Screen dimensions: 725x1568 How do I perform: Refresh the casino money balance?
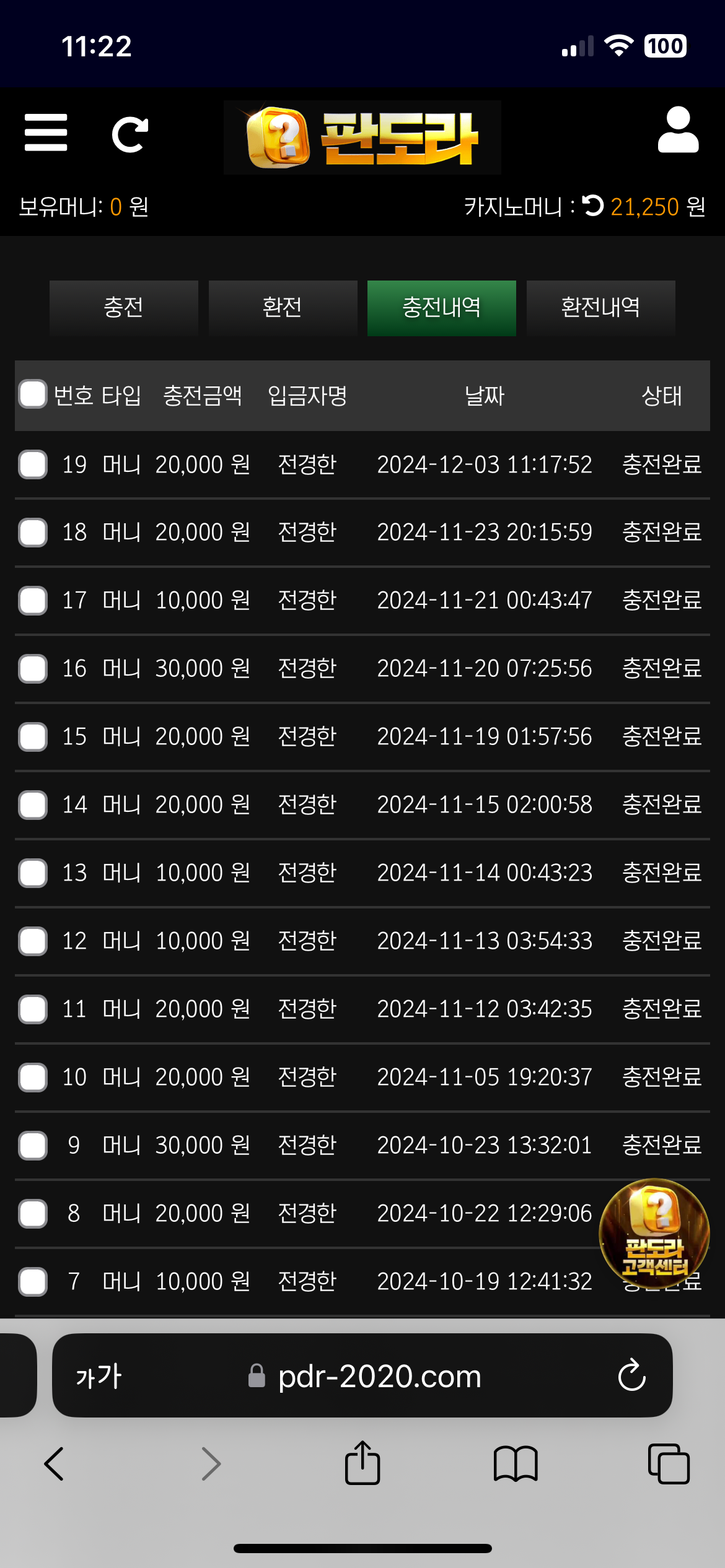pyautogui.click(x=592, y=206)
